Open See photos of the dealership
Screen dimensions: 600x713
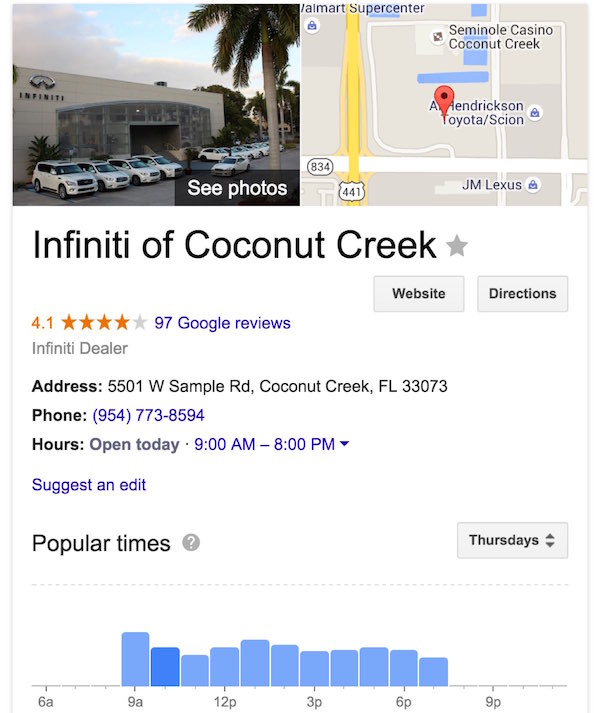237,188
